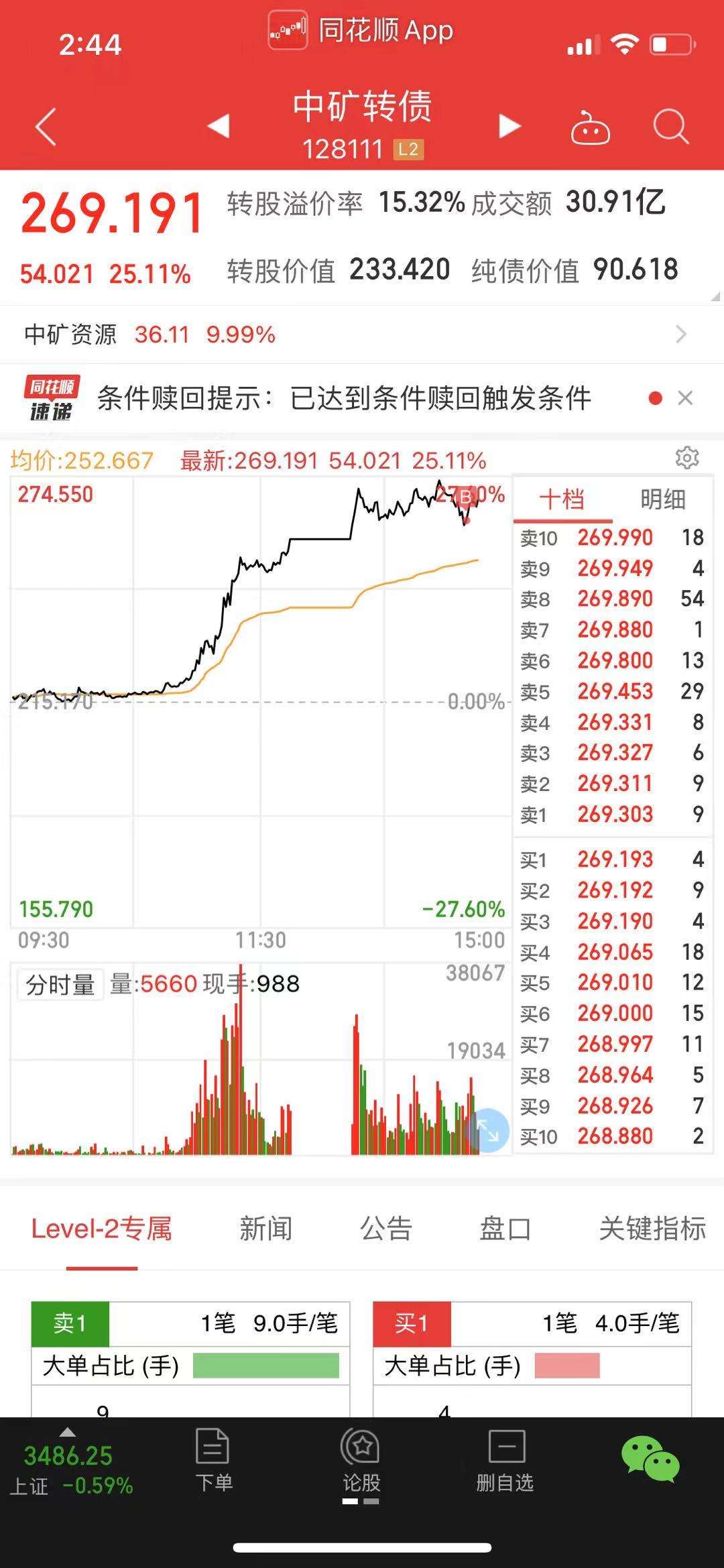Open chart settings gear

[x=687, y=458]
